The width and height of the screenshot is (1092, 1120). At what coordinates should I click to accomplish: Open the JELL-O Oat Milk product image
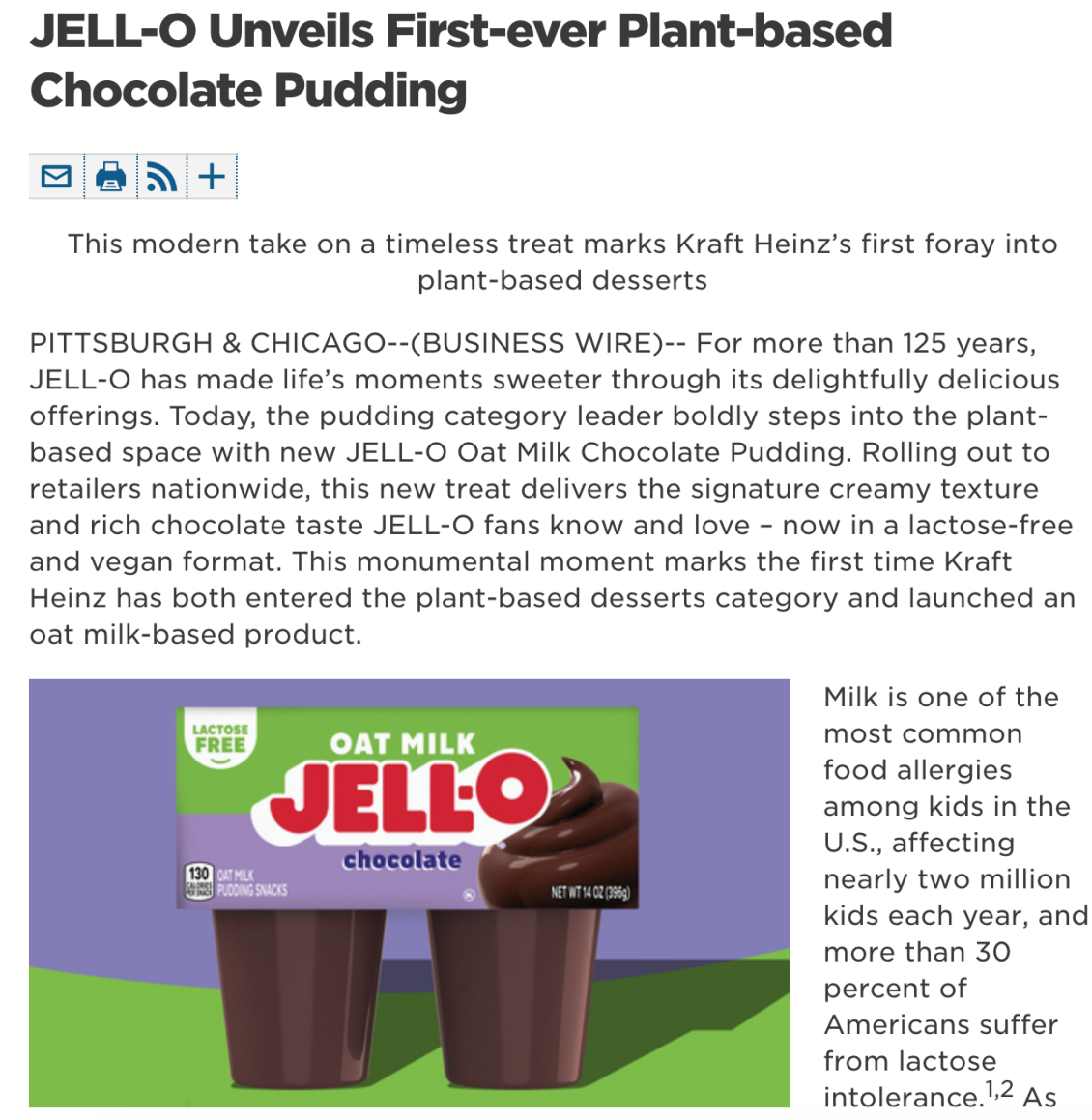tap(409, 893)
